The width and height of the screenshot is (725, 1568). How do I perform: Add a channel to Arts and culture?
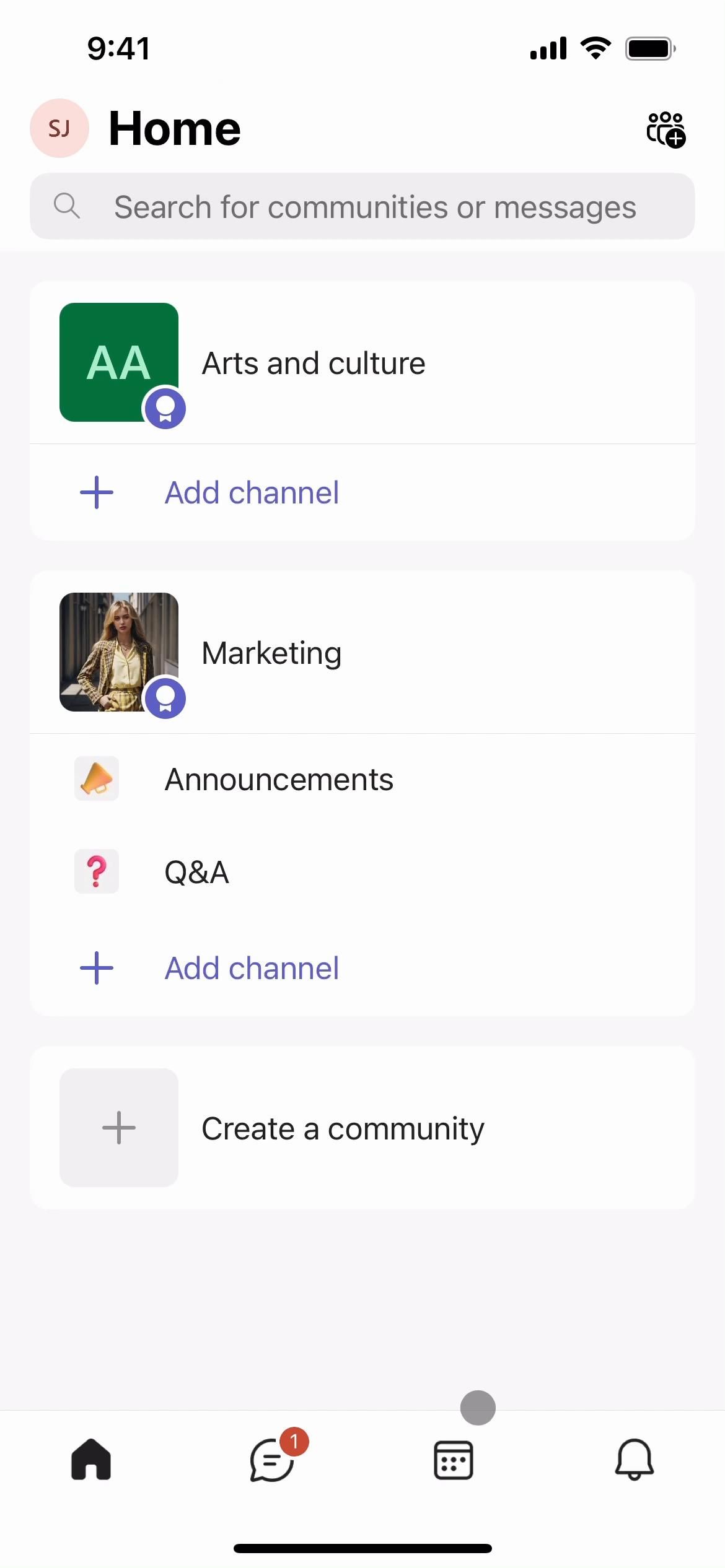(252, 493)
